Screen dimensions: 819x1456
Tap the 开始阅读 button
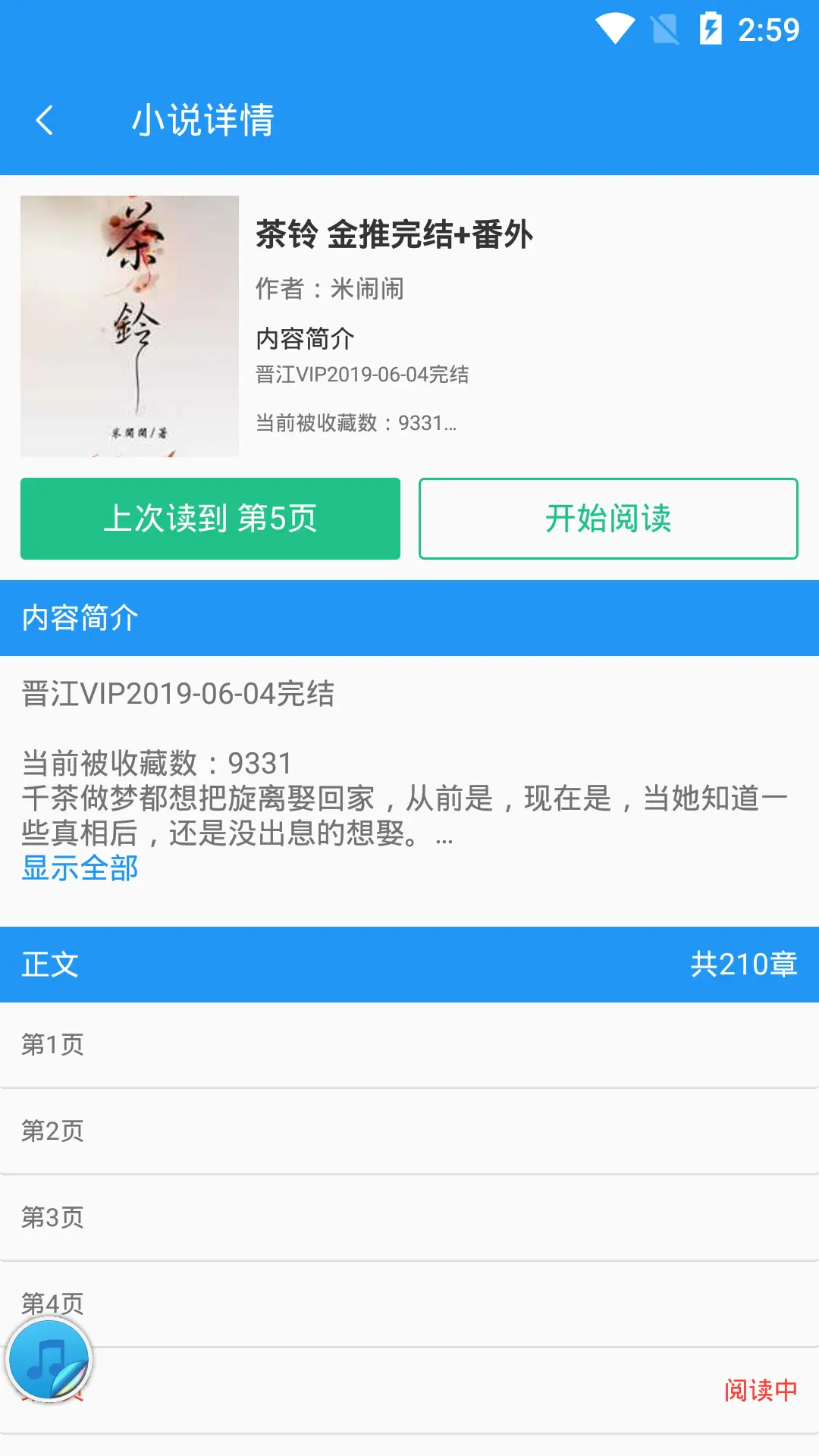pyautogui.click(x=608, y=519)
